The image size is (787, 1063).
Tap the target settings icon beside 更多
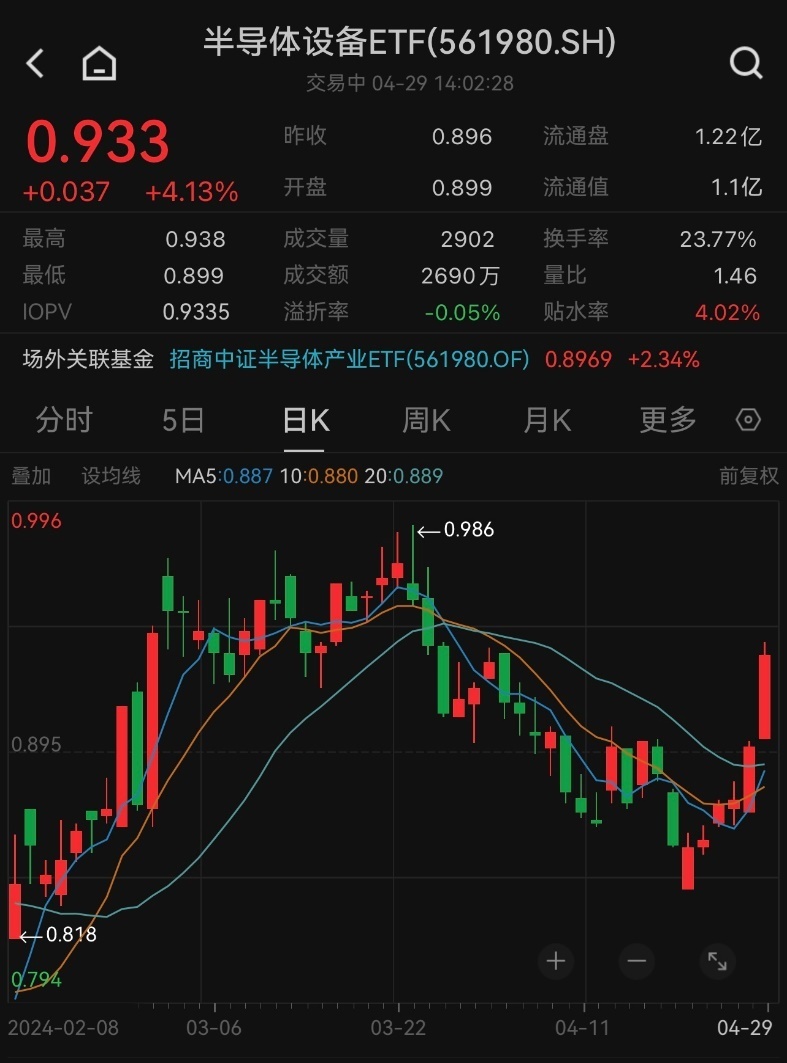748,420
